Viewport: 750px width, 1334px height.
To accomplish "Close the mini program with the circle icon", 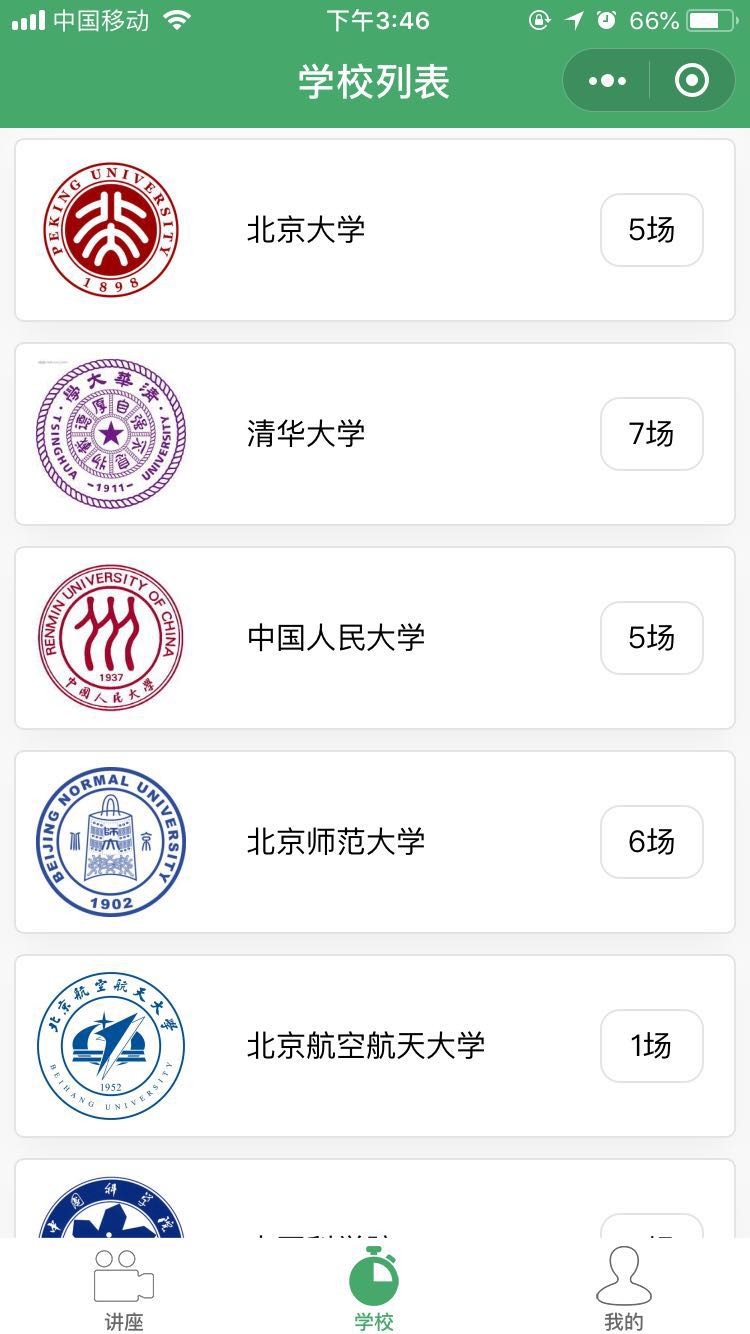I will click(x=692, y=81).
